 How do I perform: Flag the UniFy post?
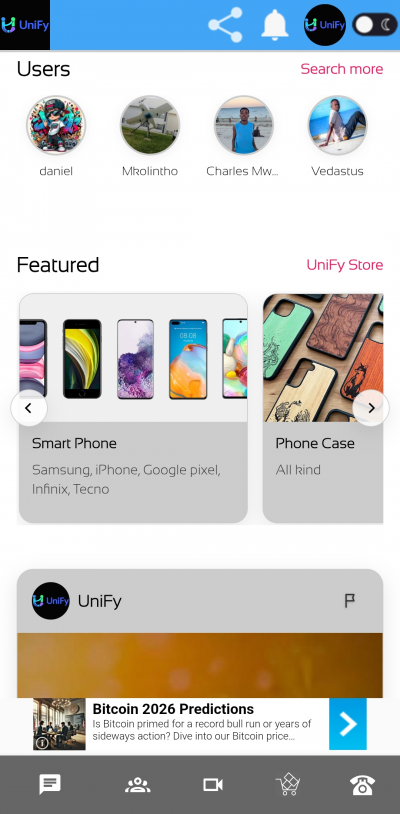tap(350, 601)
